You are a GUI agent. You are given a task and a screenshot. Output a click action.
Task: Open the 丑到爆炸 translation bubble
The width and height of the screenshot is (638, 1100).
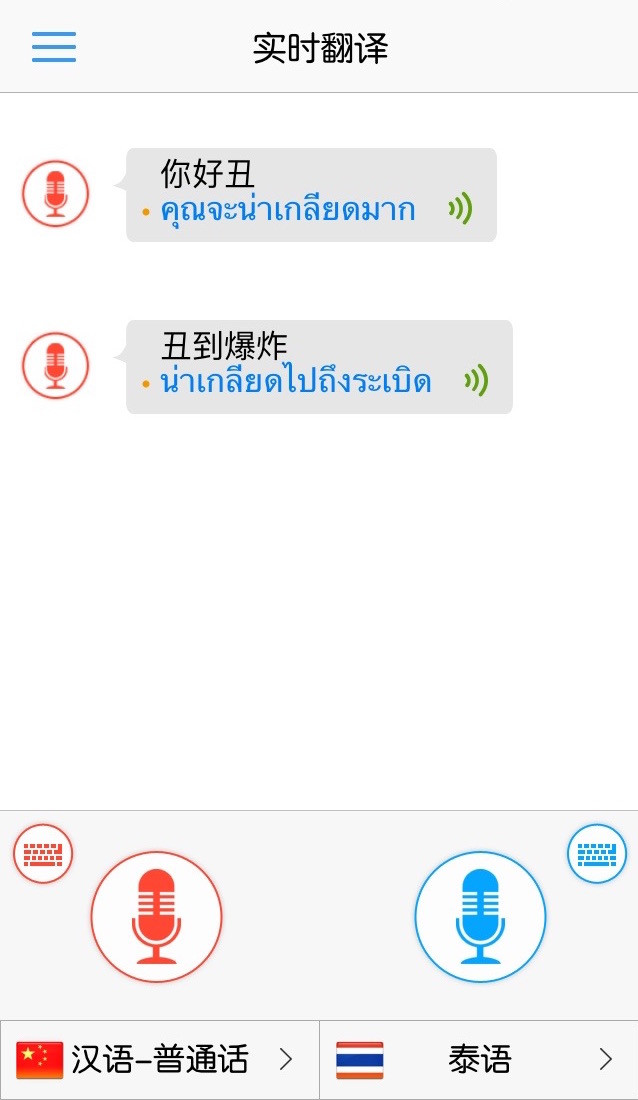[x=300, y=366]
